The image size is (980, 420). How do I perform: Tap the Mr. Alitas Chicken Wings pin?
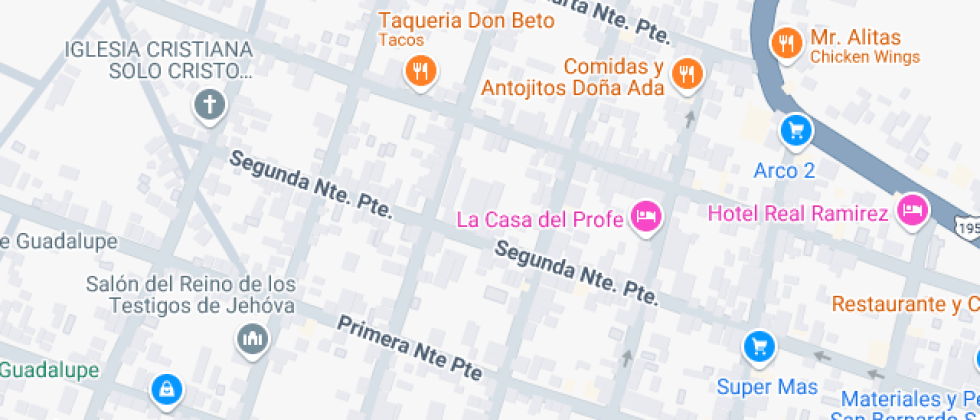point(786,42)
